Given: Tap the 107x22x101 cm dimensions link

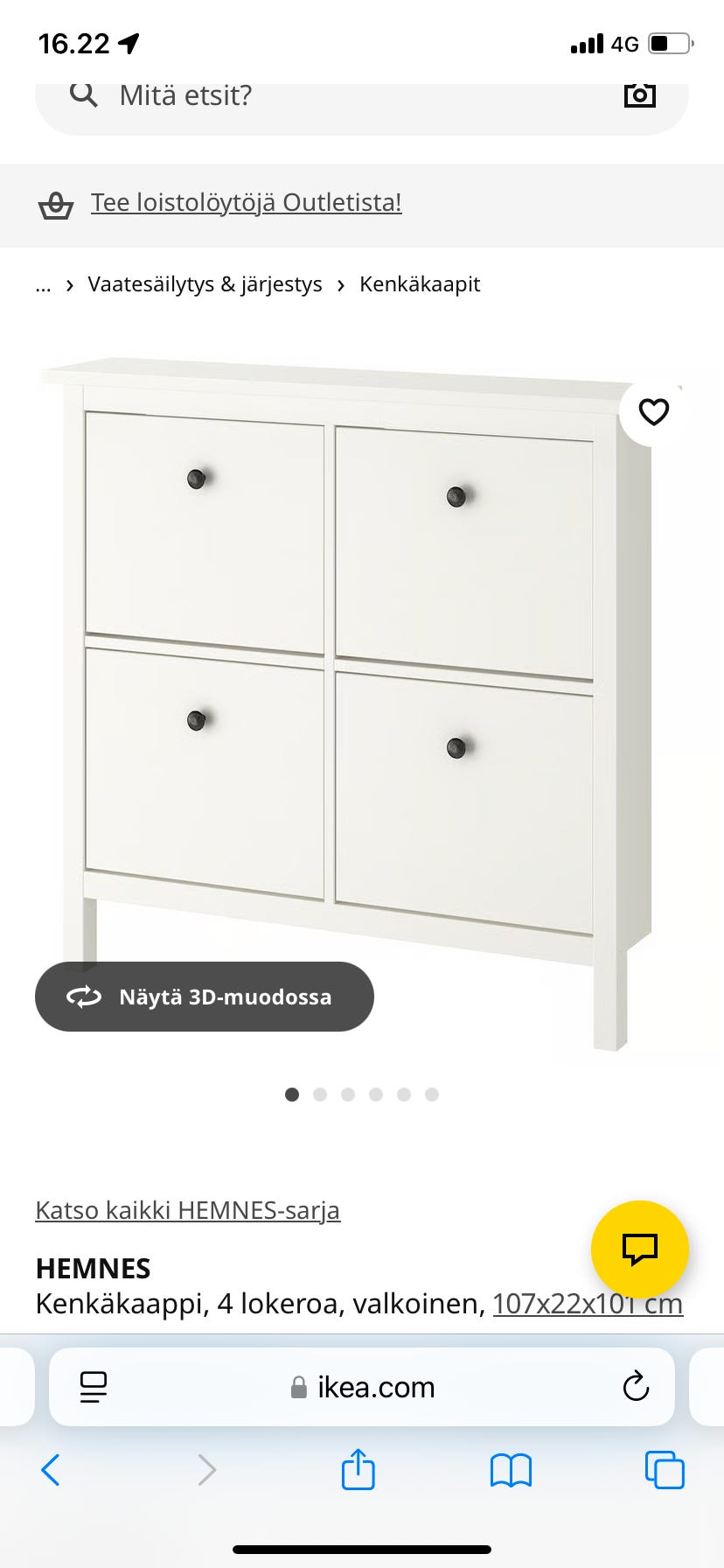Looking at the screenshot, I should point(587,1304).
